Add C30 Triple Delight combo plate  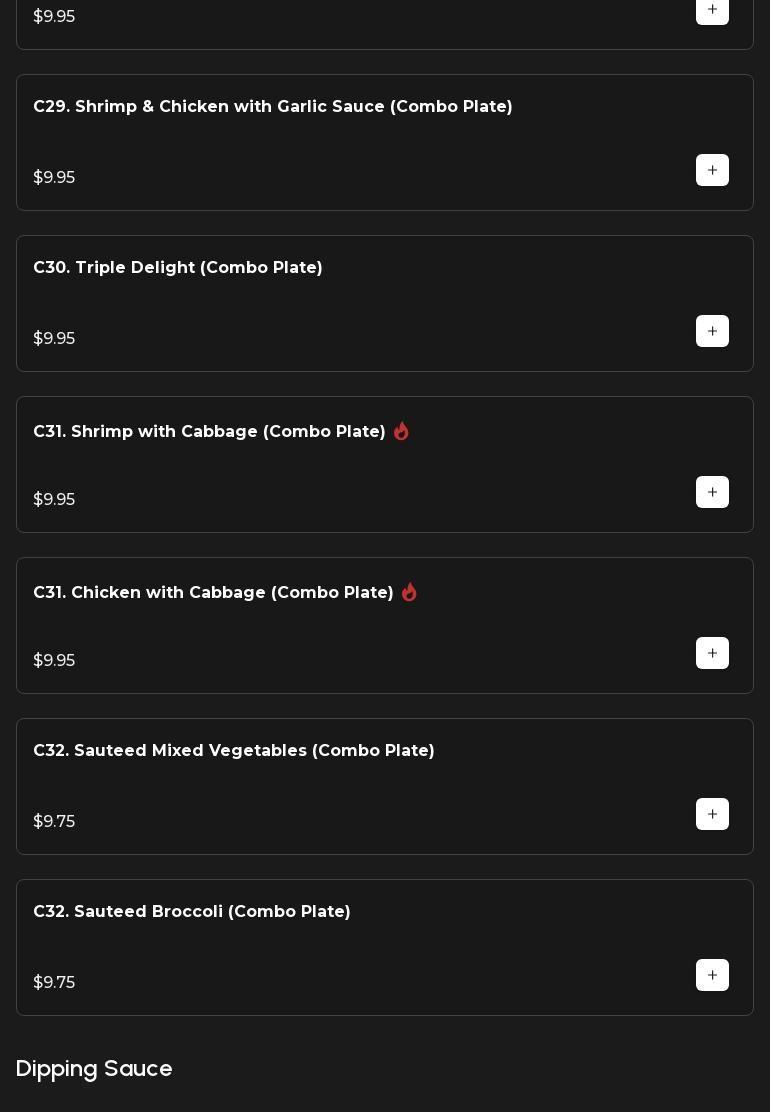[x=712, y=331]
